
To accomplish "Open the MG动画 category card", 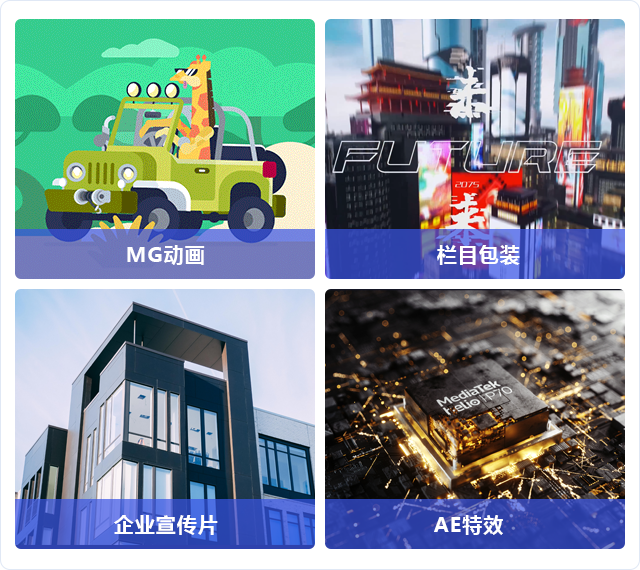I will pos(165,149).
